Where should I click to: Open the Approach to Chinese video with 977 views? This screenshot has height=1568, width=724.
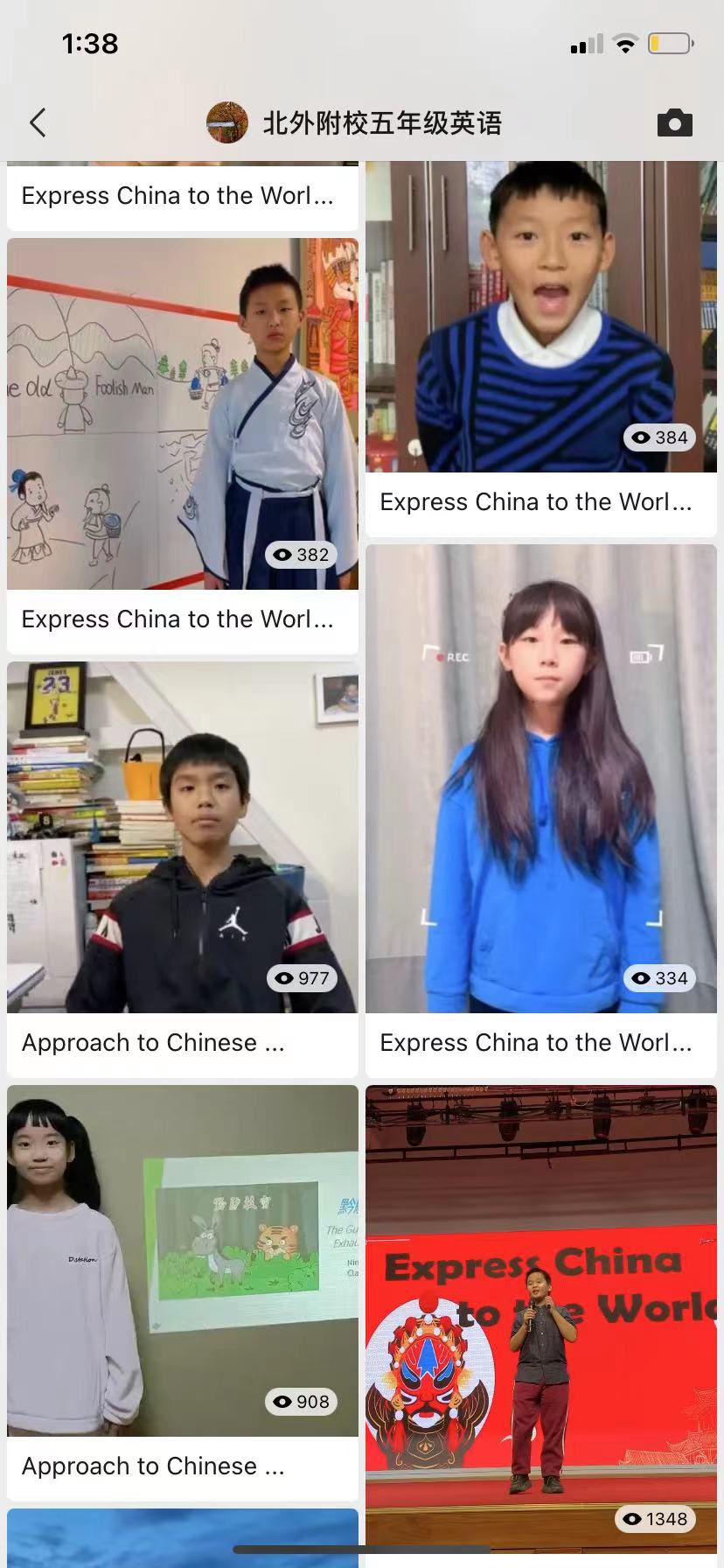pyautogui.click(x=182, y=837)
